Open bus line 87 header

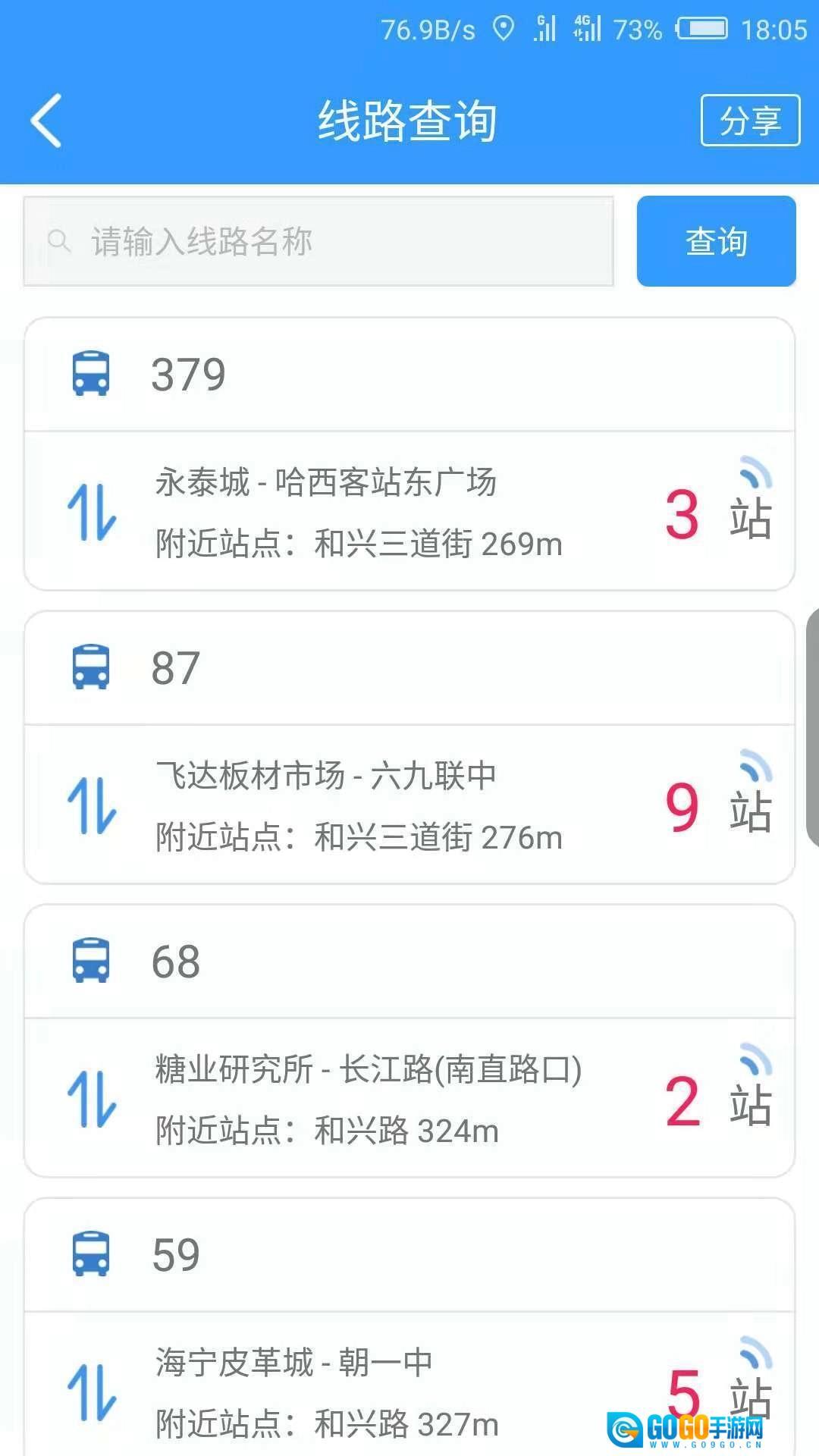(x=409, y=668)
